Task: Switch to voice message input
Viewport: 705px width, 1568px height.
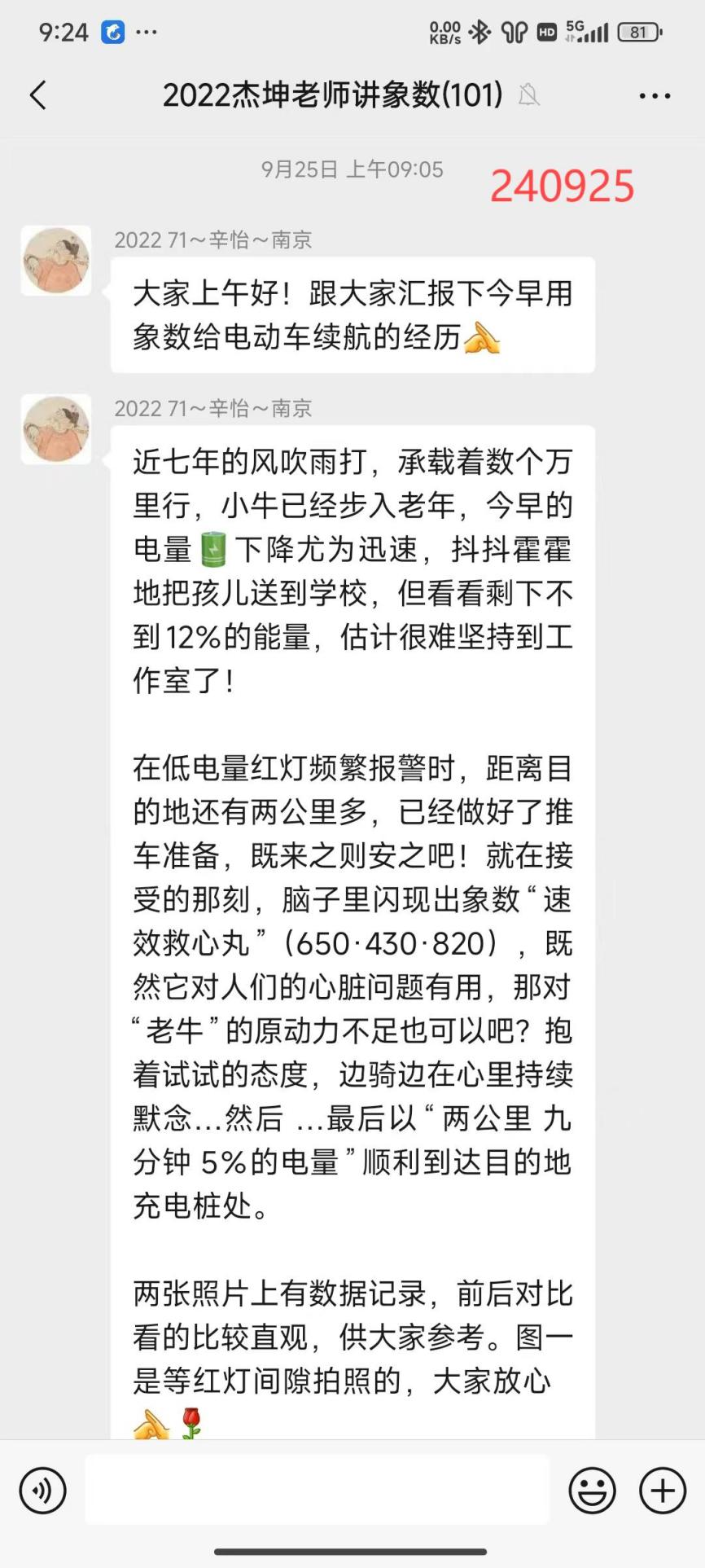Action: [42, 1491]
